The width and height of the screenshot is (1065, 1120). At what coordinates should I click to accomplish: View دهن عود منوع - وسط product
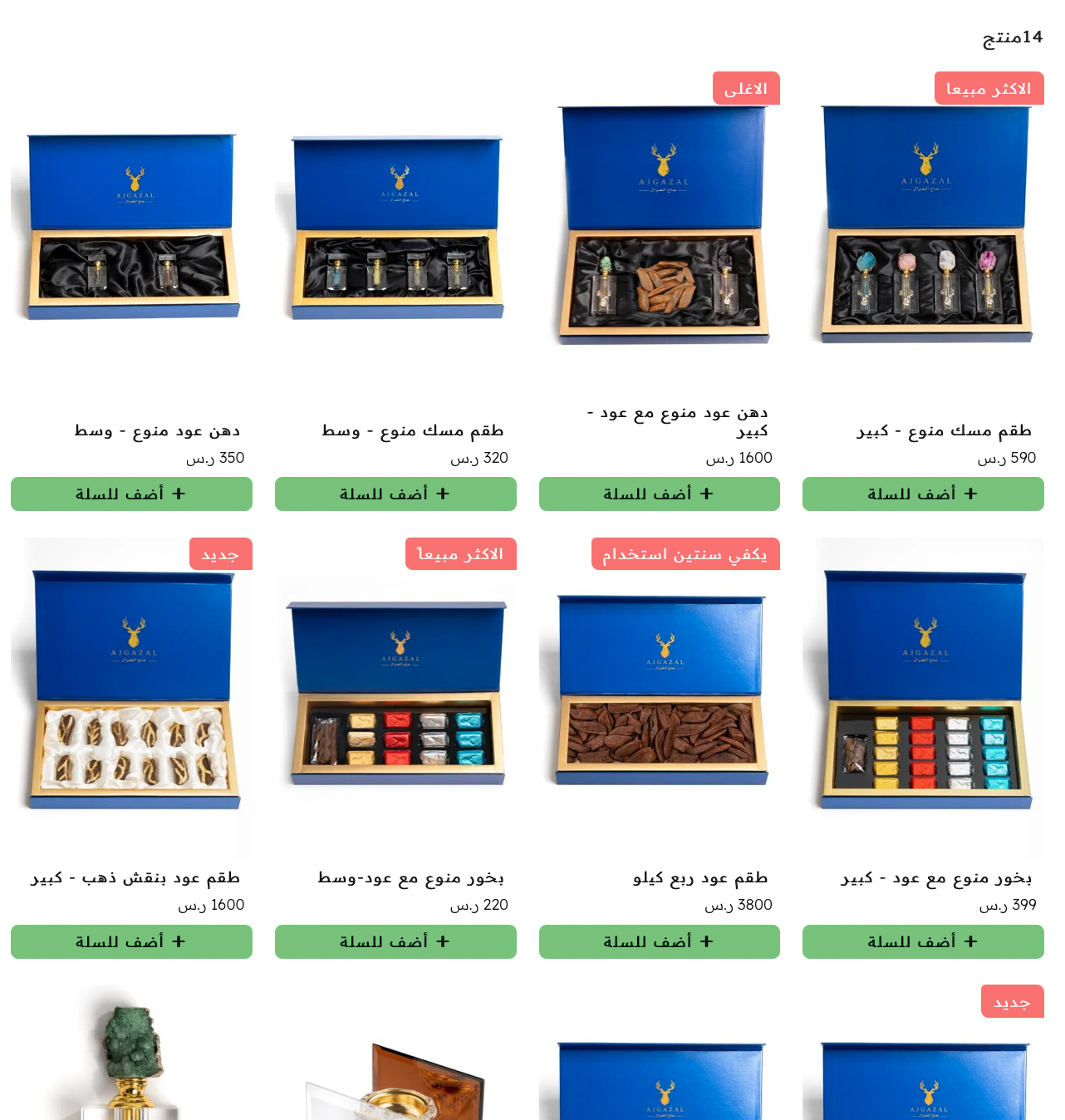click(156, 430)
